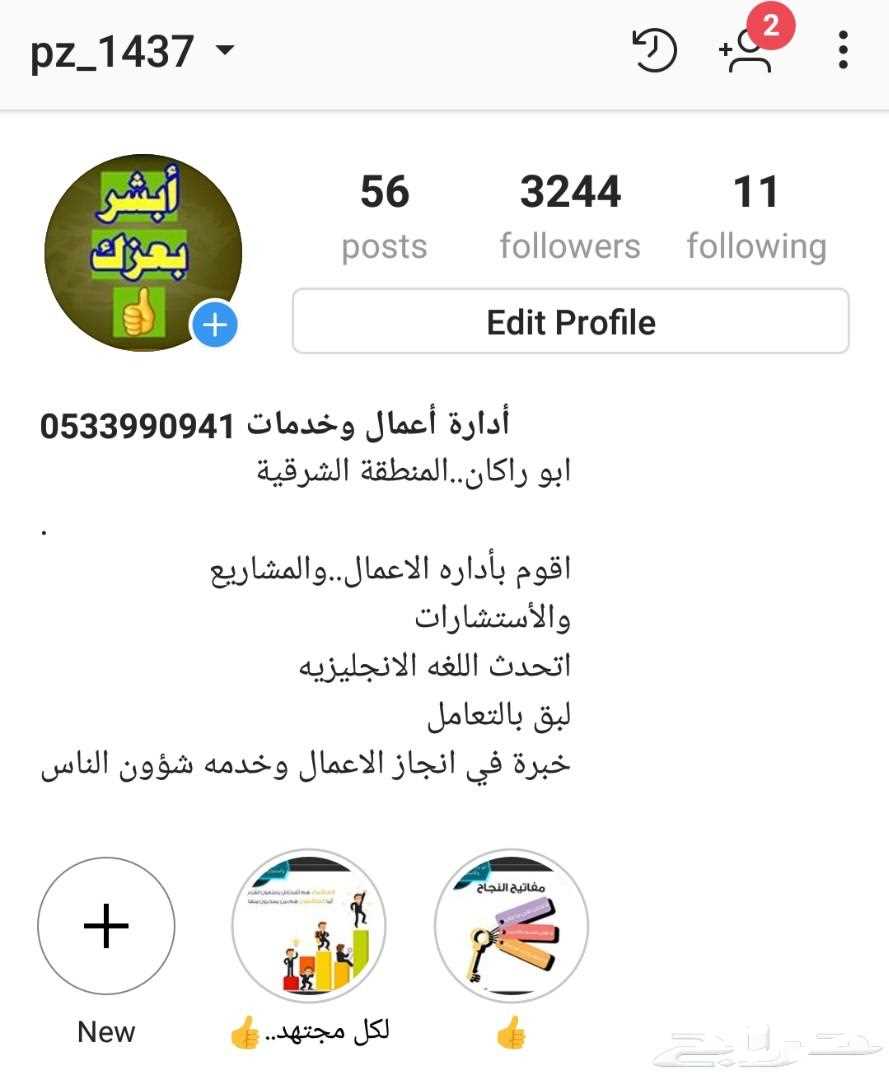Screen dimensions: 889x1080
Task: Open the لكل مجتهد story highlight
Action: coord(308,927)
